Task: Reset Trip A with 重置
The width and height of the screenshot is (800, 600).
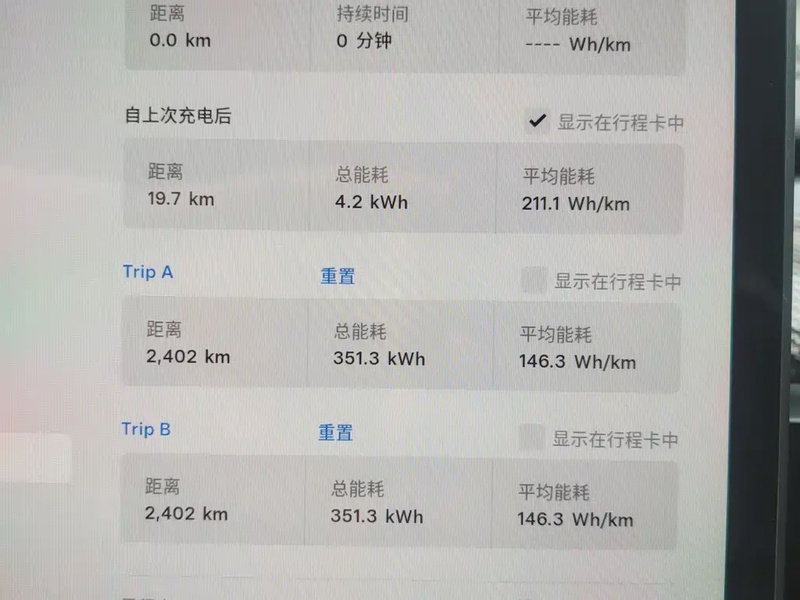Action: 338,276
